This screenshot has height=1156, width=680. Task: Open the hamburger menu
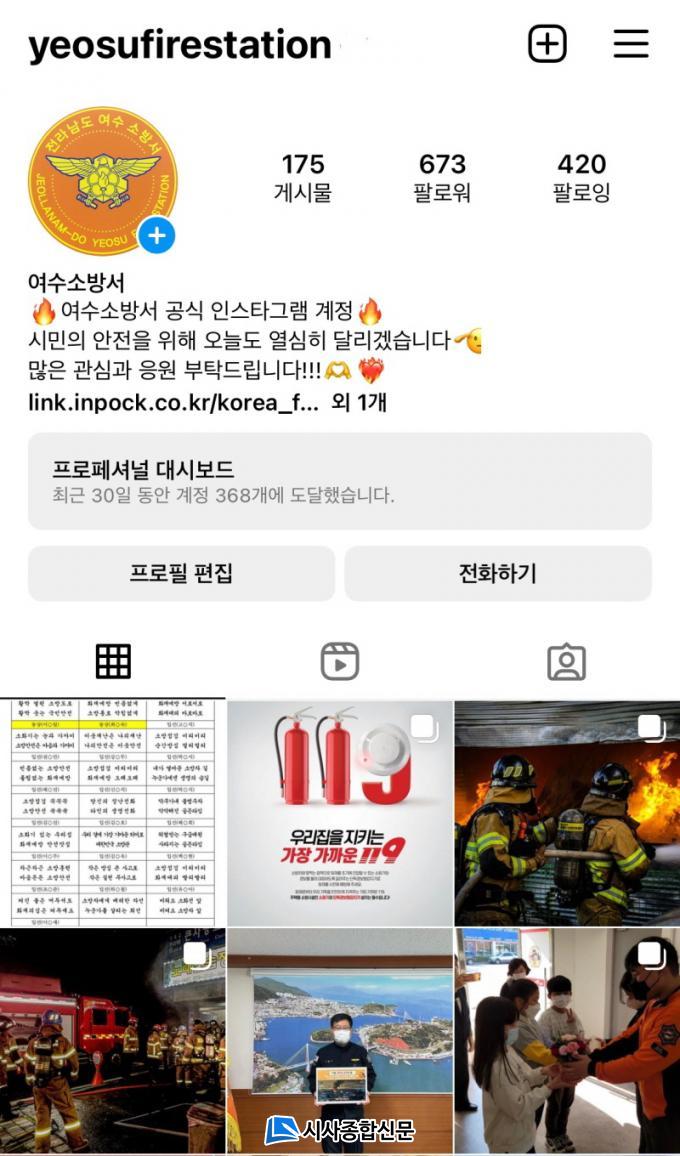[631, 44]
